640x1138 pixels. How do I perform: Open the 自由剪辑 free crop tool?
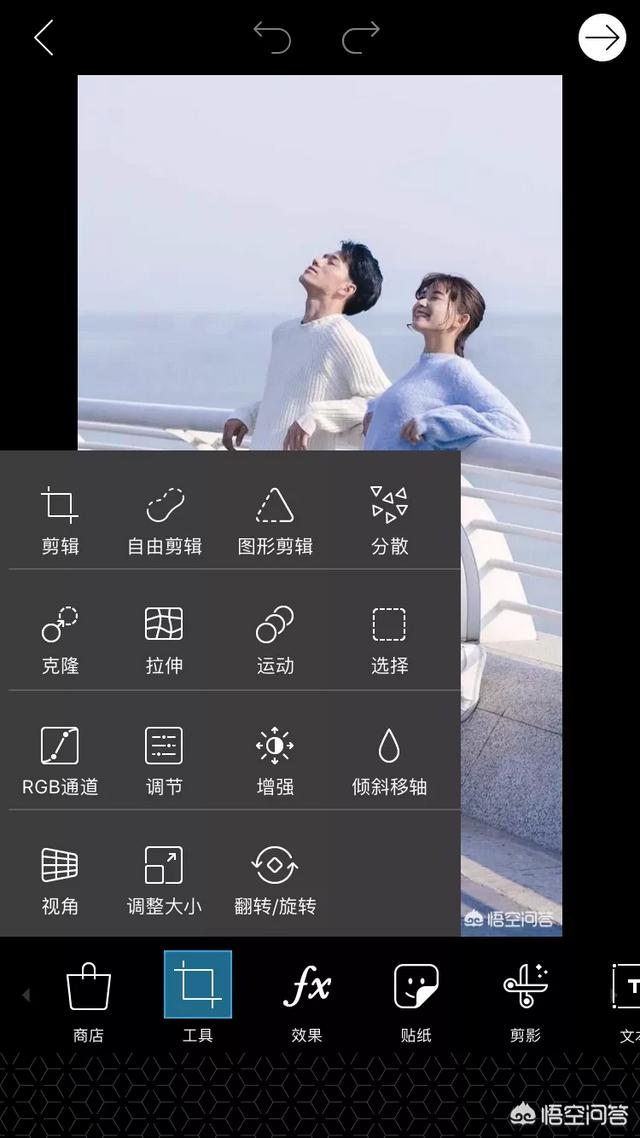(x=165, y=520)
